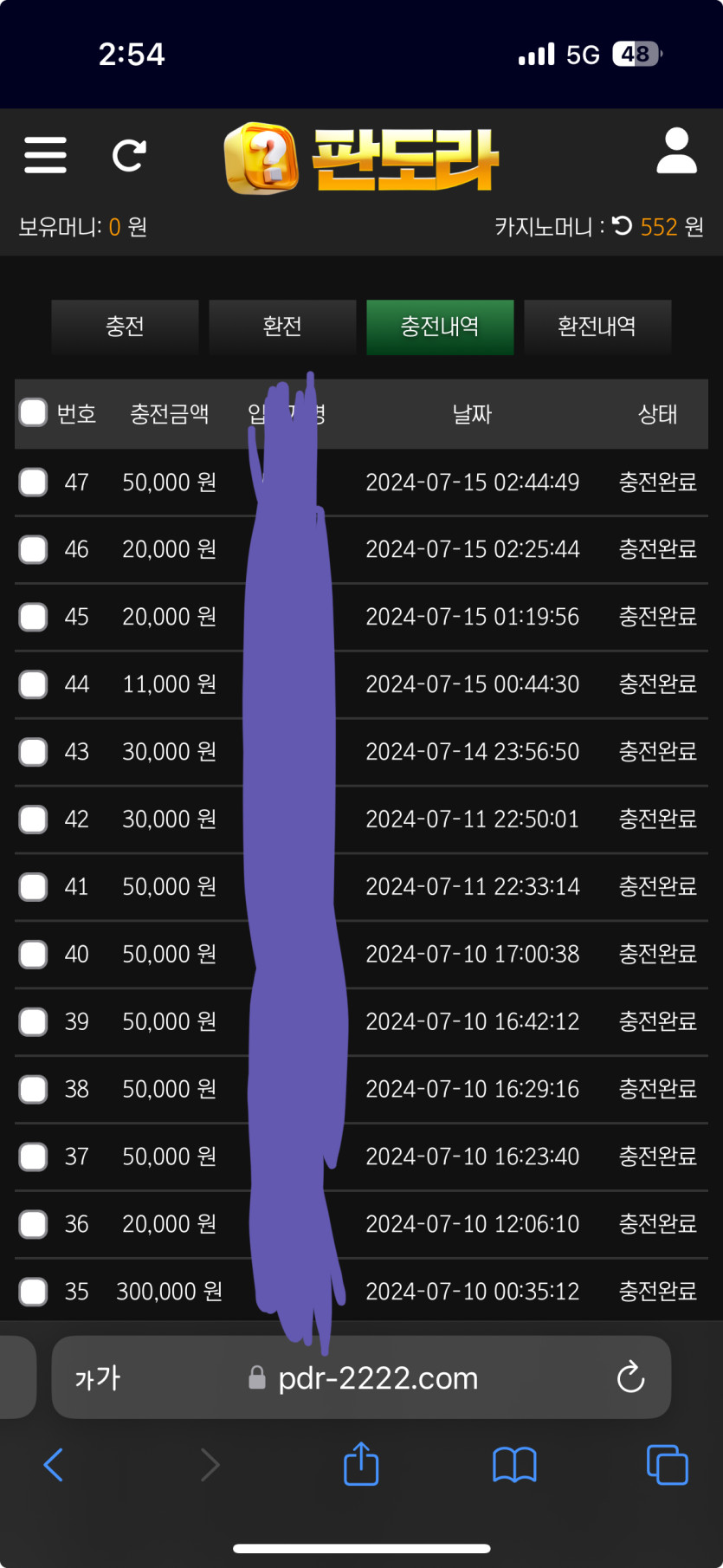Select the 충전내역 tab
The width and height of the screenshot is (723, 1568).
440,327
